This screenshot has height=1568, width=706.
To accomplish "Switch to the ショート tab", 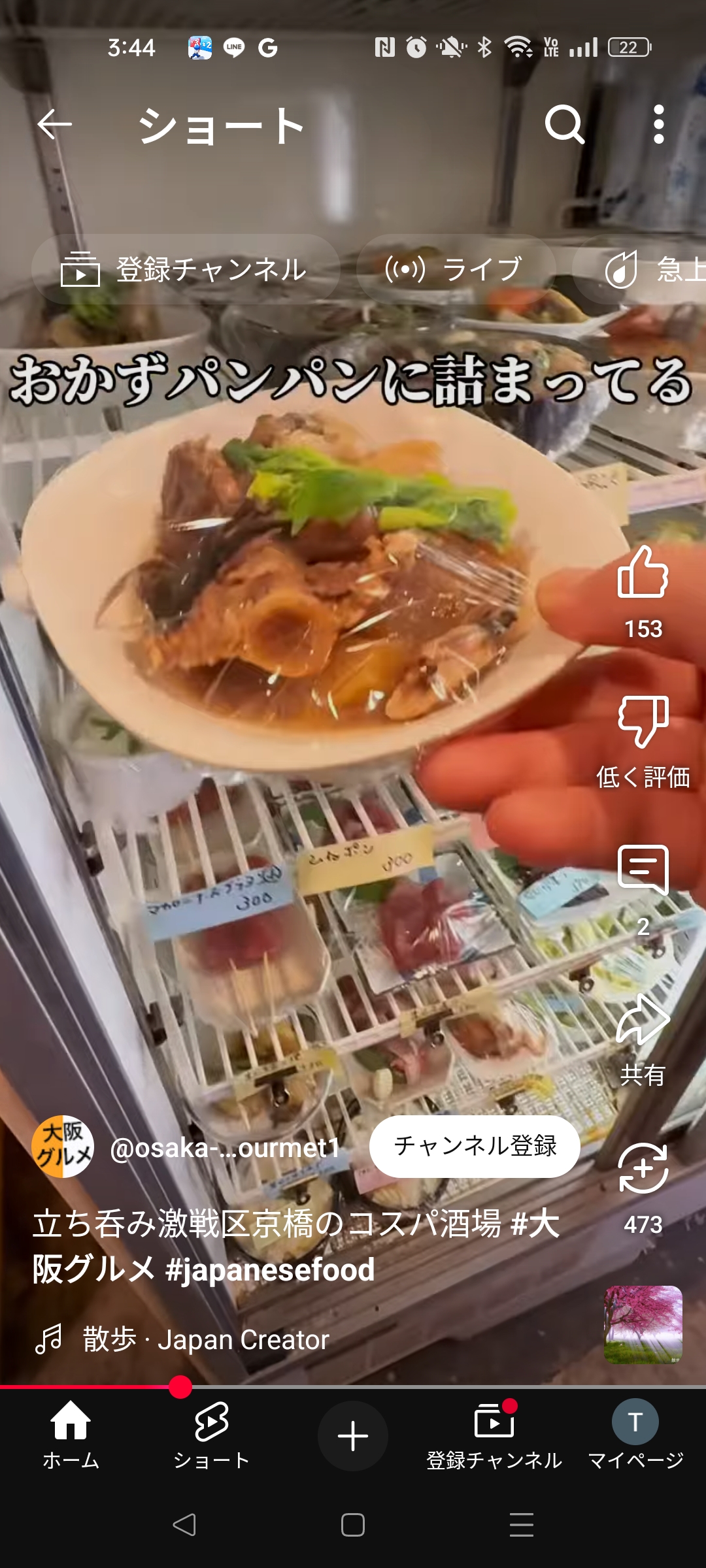I will (x=212, y=1435).
